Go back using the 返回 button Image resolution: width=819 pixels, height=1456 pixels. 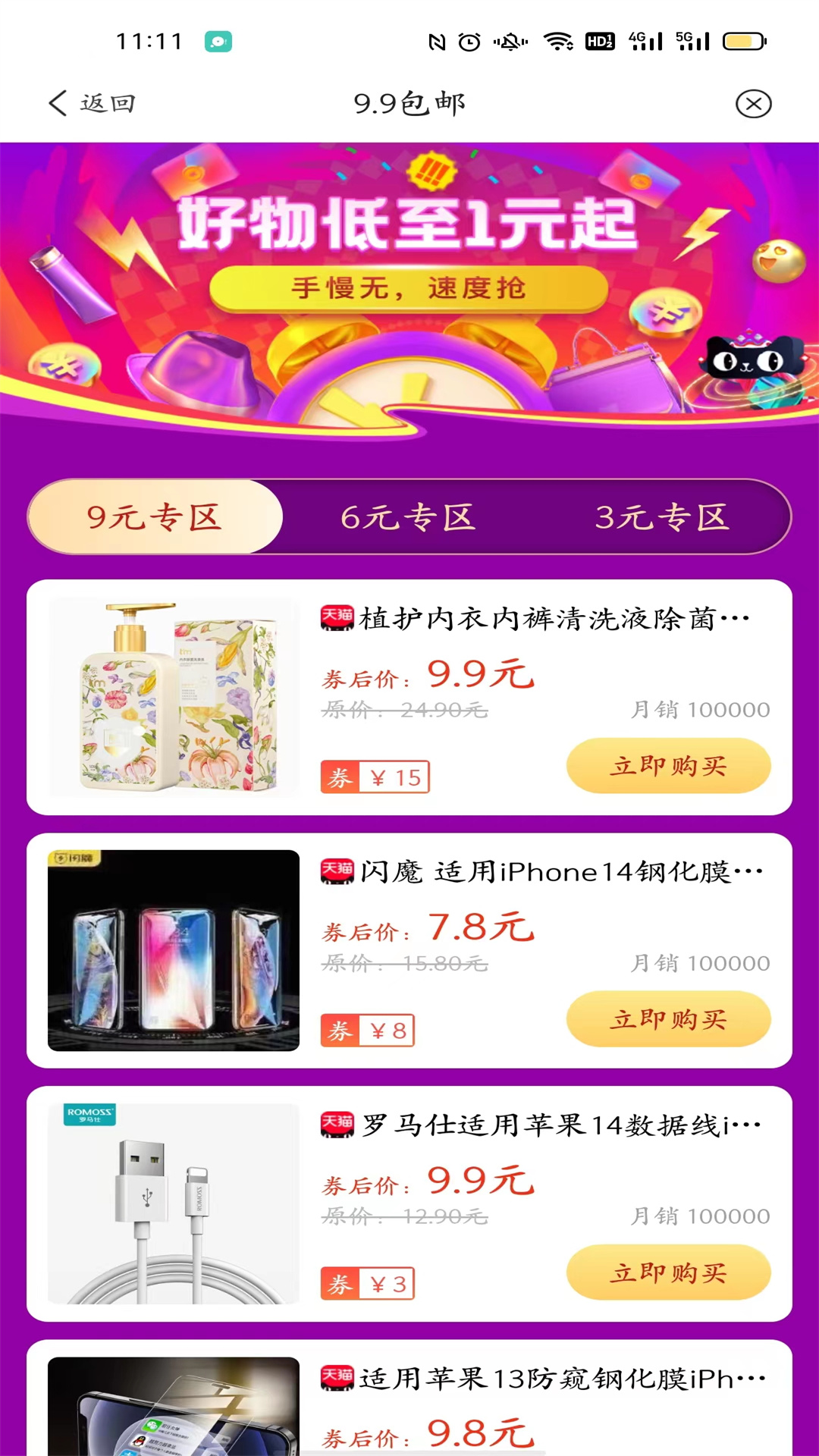tap(92, 103)
